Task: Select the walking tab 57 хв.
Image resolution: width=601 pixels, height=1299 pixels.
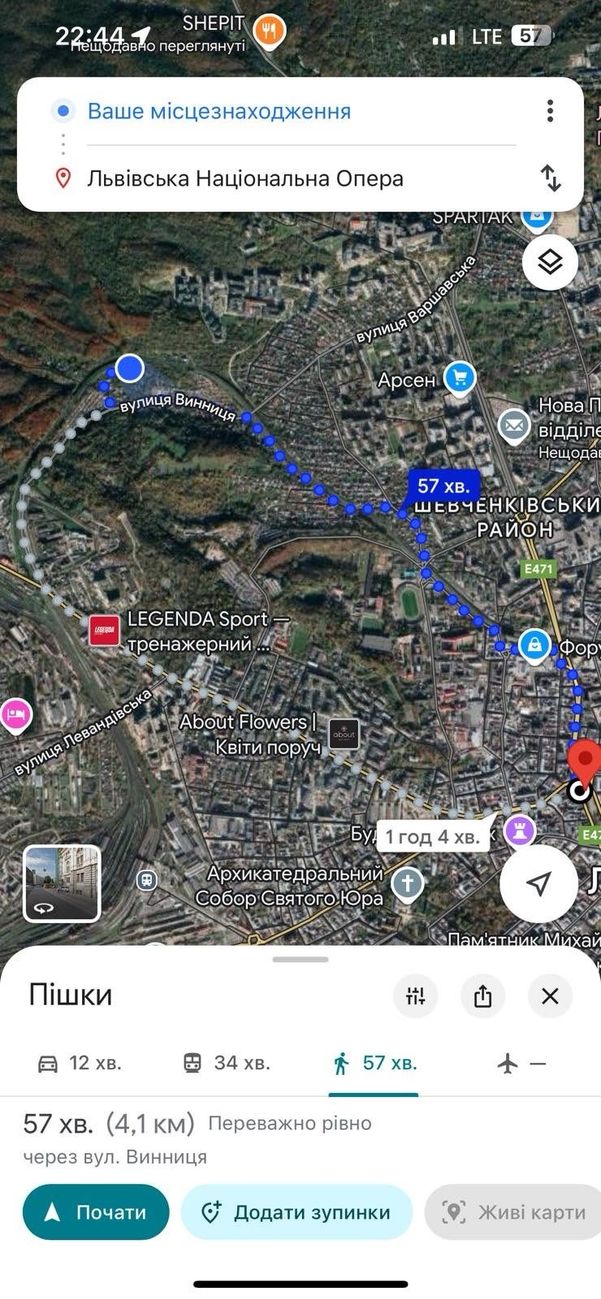Action: 374,1063
